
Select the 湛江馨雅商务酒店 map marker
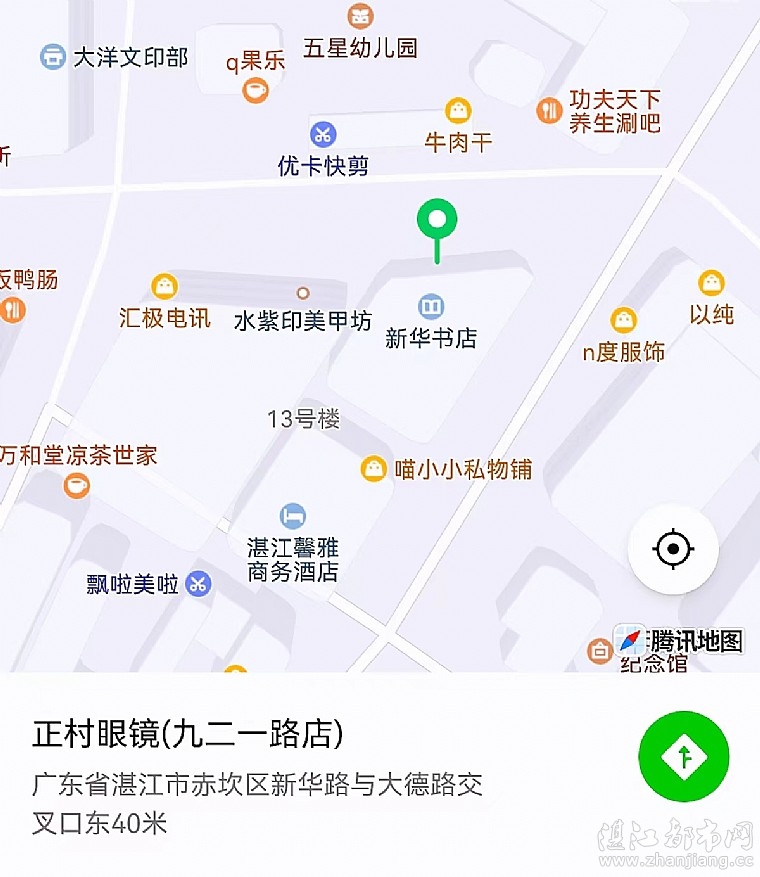[293, 516]
